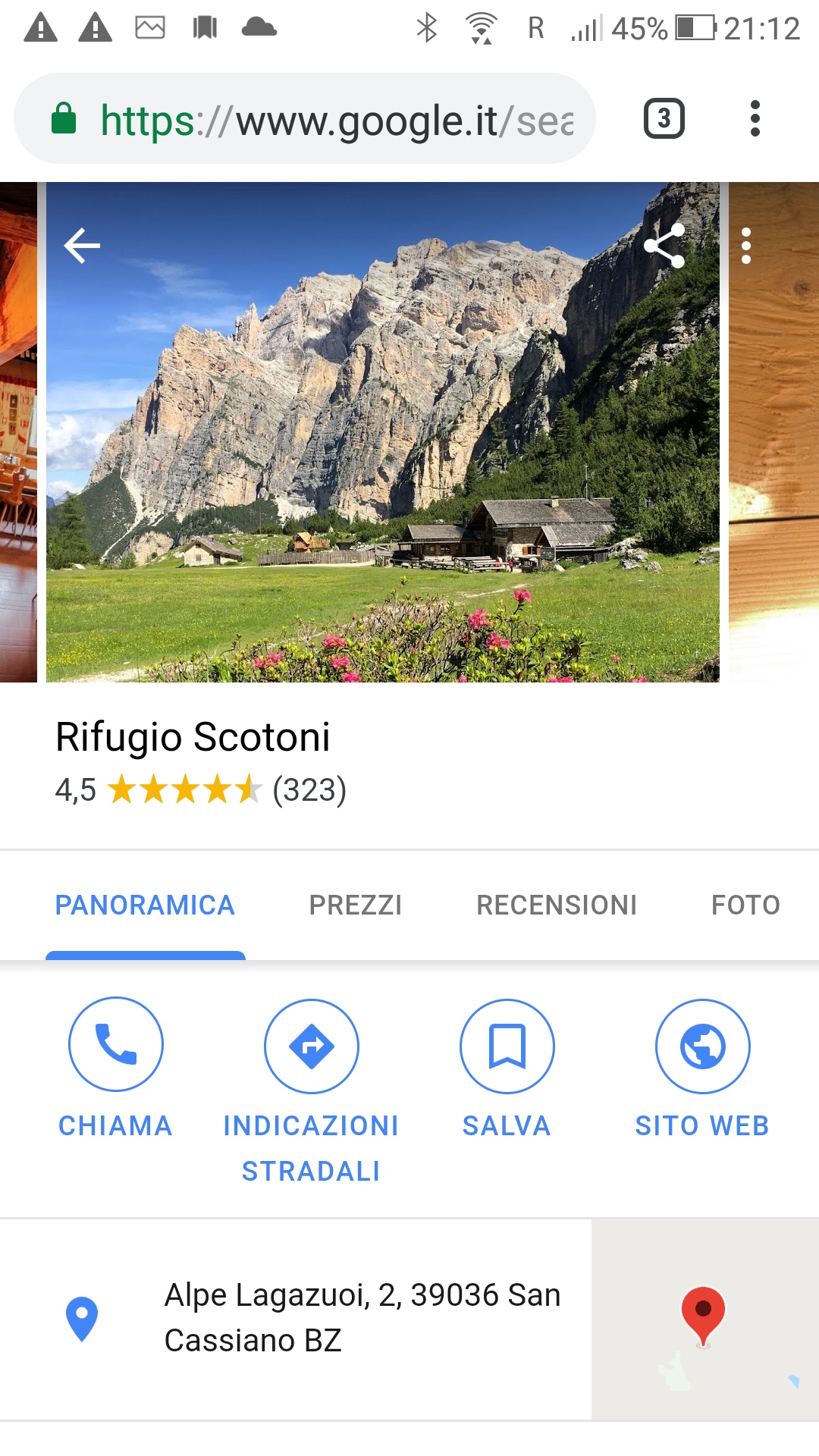Viewport: 819px width, 1456px height.
Task: Open the map thumbnail with red pin
Action: 704,1319
